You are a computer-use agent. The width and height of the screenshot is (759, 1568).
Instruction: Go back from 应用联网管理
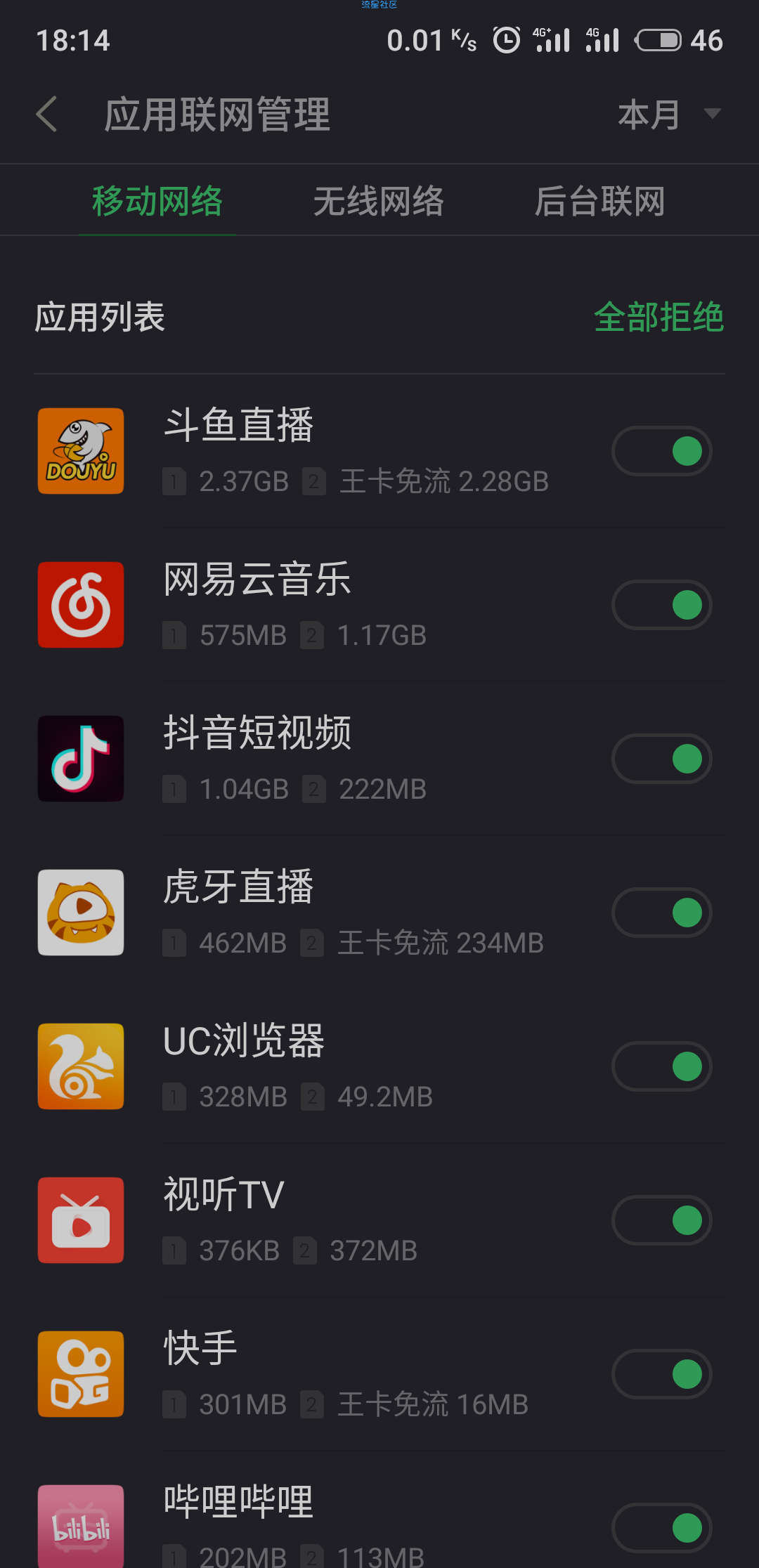coord(46,115)
